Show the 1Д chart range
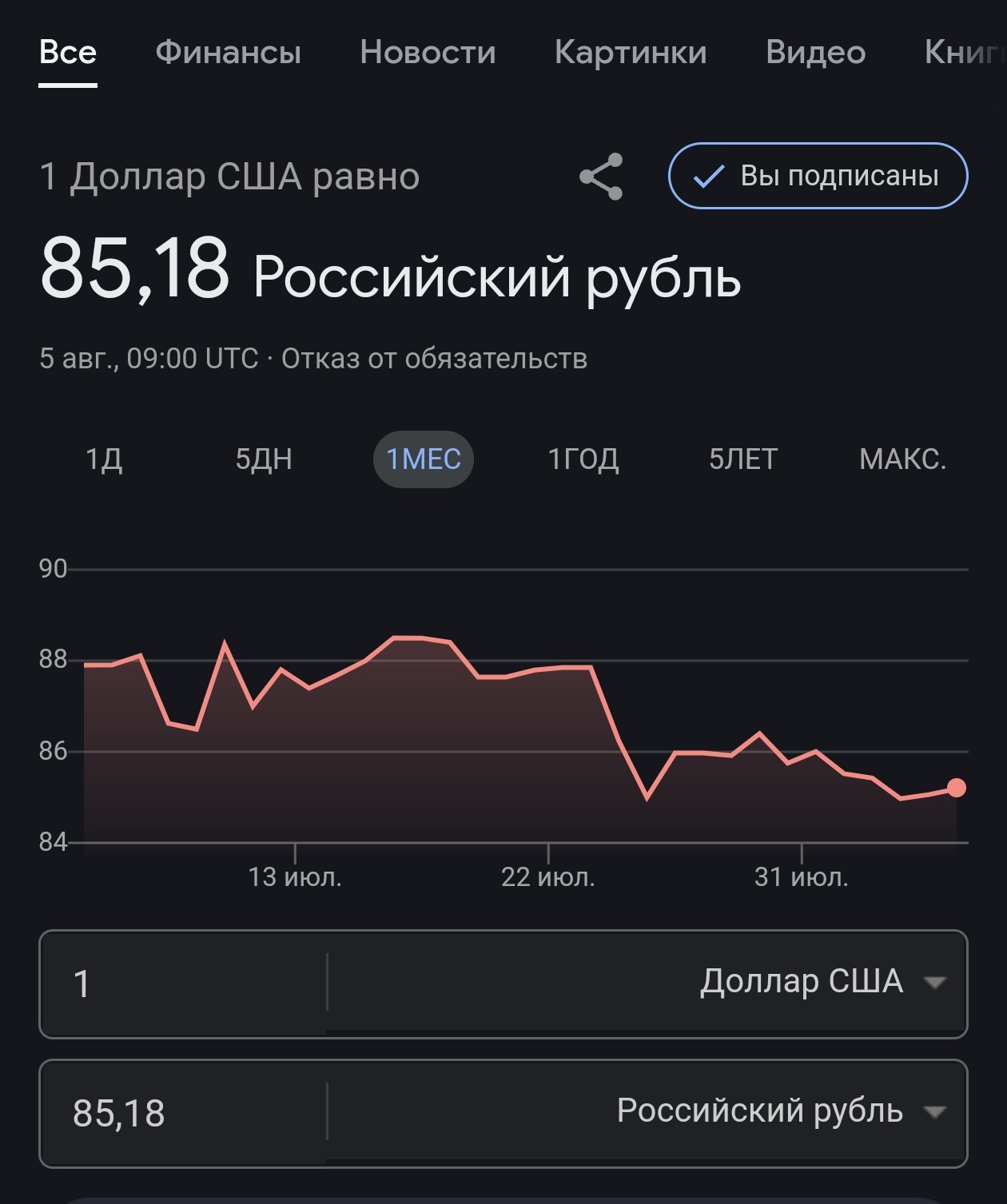This screenshot has width=1007, height=1204. point(104,459)
